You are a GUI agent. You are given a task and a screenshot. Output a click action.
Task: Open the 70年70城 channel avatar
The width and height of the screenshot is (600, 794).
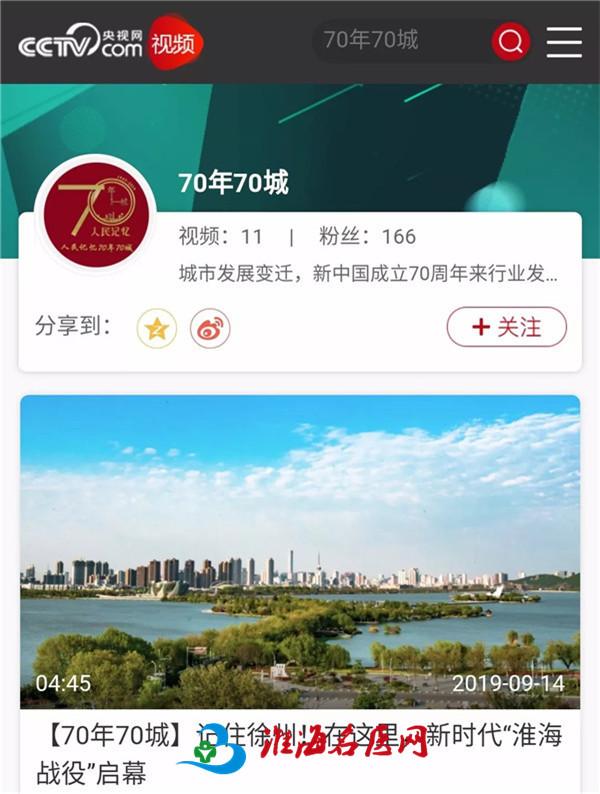click(96, 214)
